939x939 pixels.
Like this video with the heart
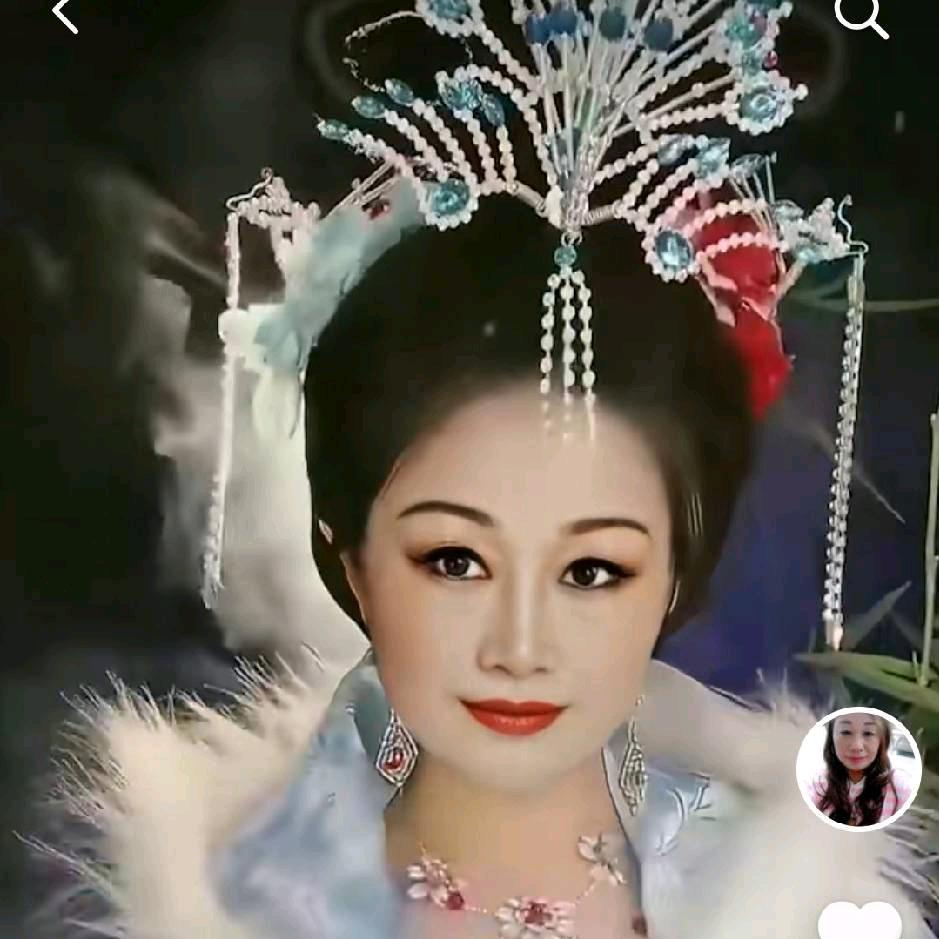[x=859, y=920]
